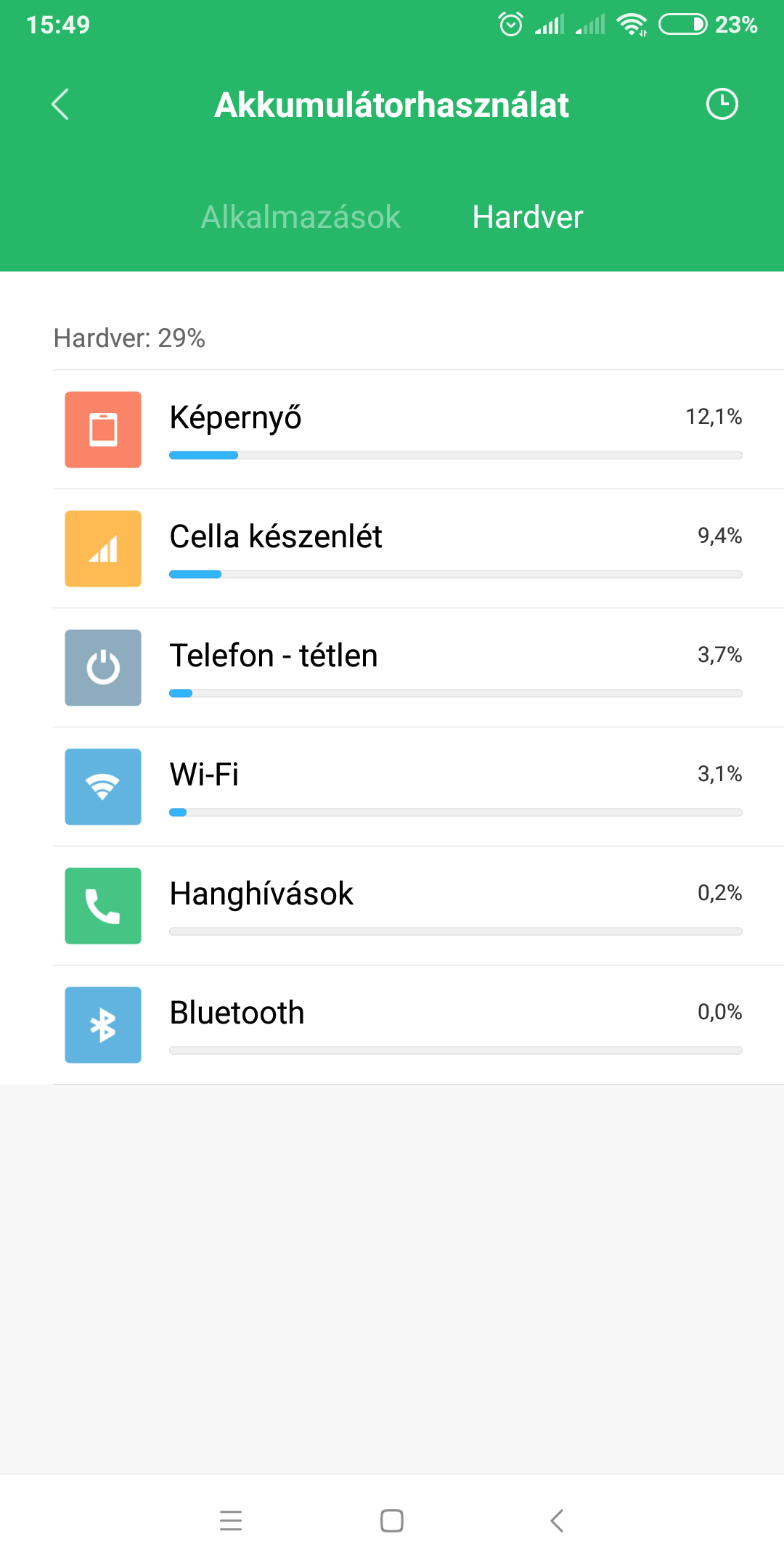Go to the home screen
This screenshot has height=1568, width=784.
(392, 1520)
